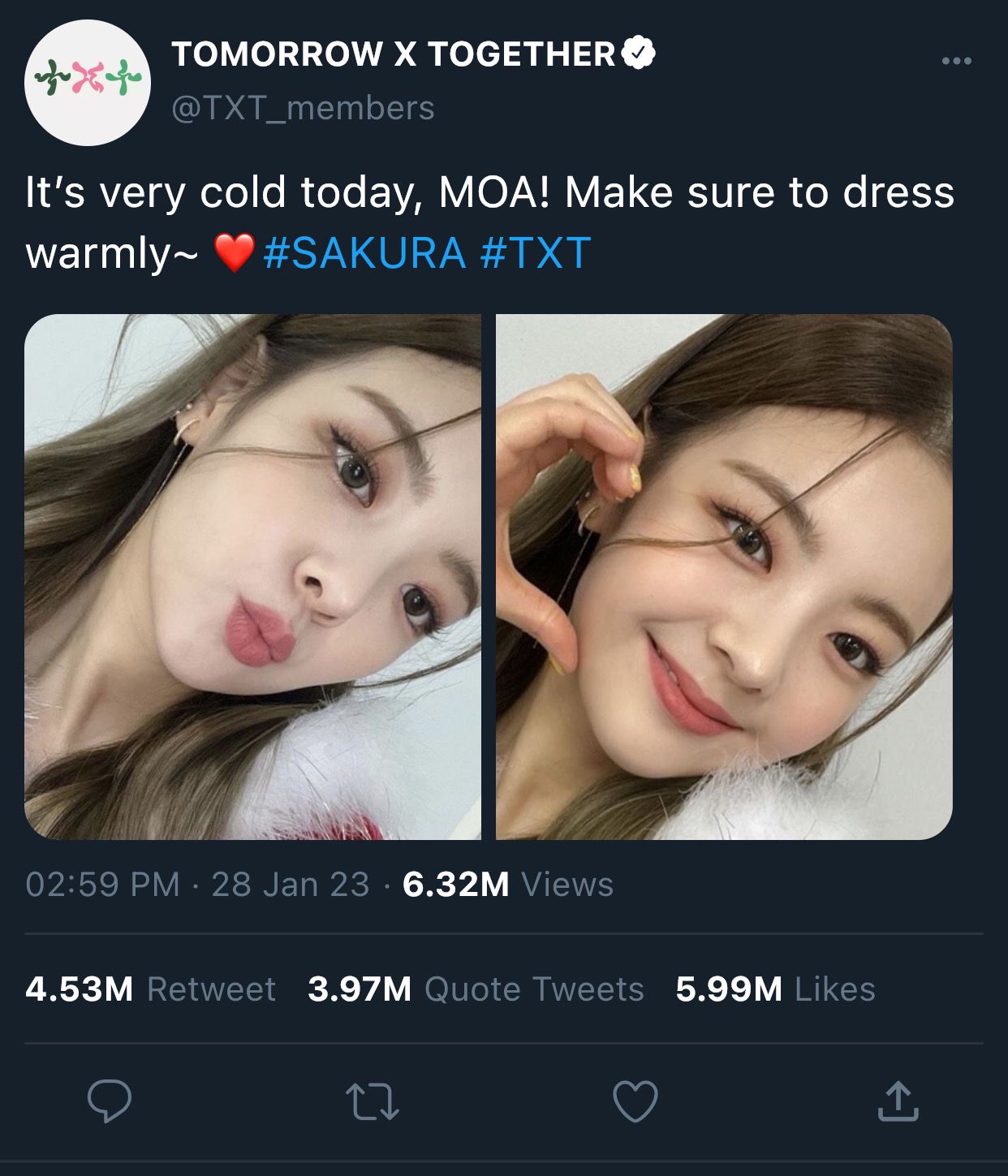The image size is (1008, 1176).
Task: Open TOMORROW X TOGETHER profile picture
Action: click(x=88, y=83)
